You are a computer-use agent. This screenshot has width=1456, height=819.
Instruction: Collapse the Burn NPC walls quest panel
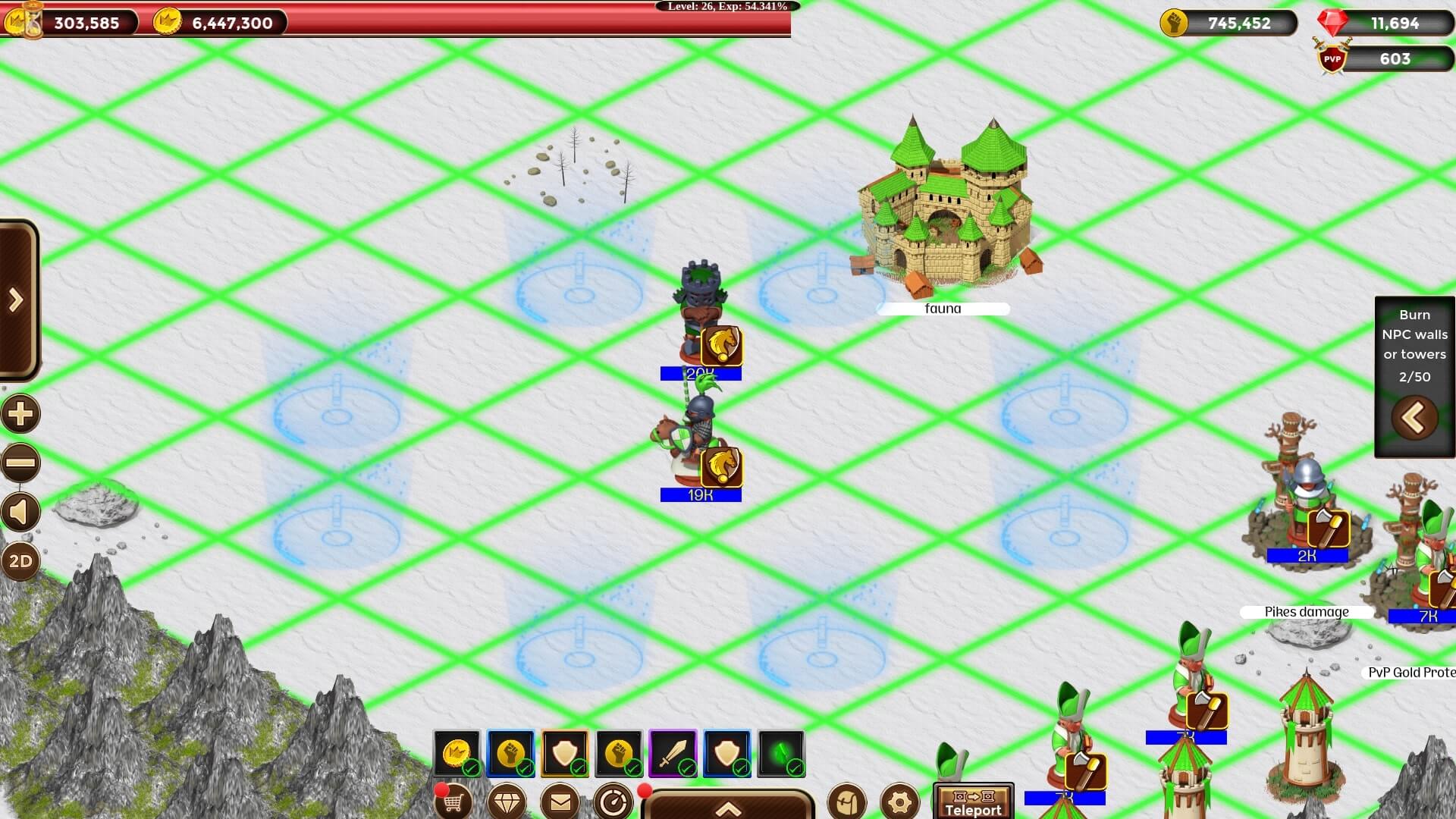1414,417
